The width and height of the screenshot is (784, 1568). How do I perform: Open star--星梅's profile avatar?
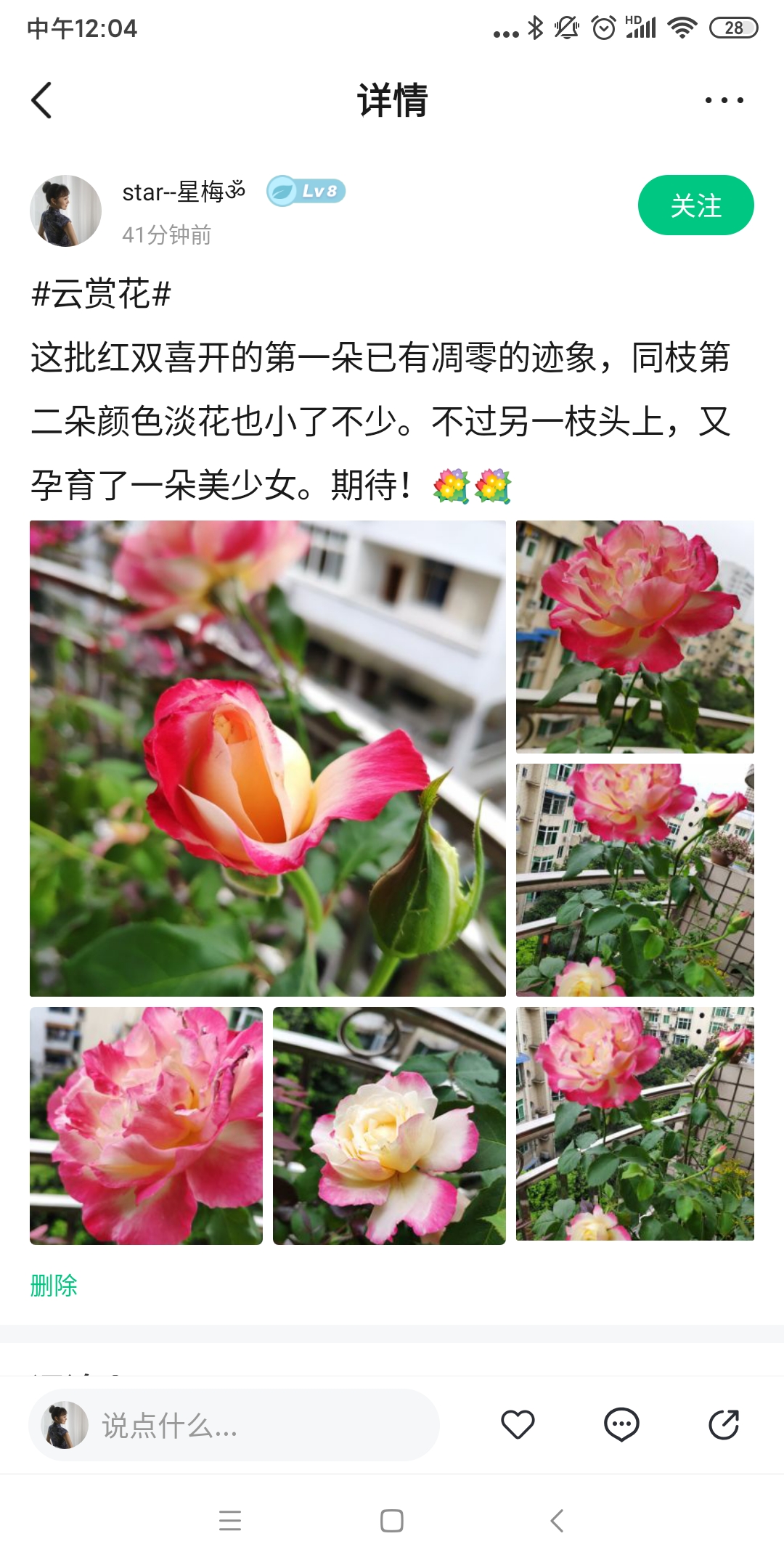pos(66,211)
